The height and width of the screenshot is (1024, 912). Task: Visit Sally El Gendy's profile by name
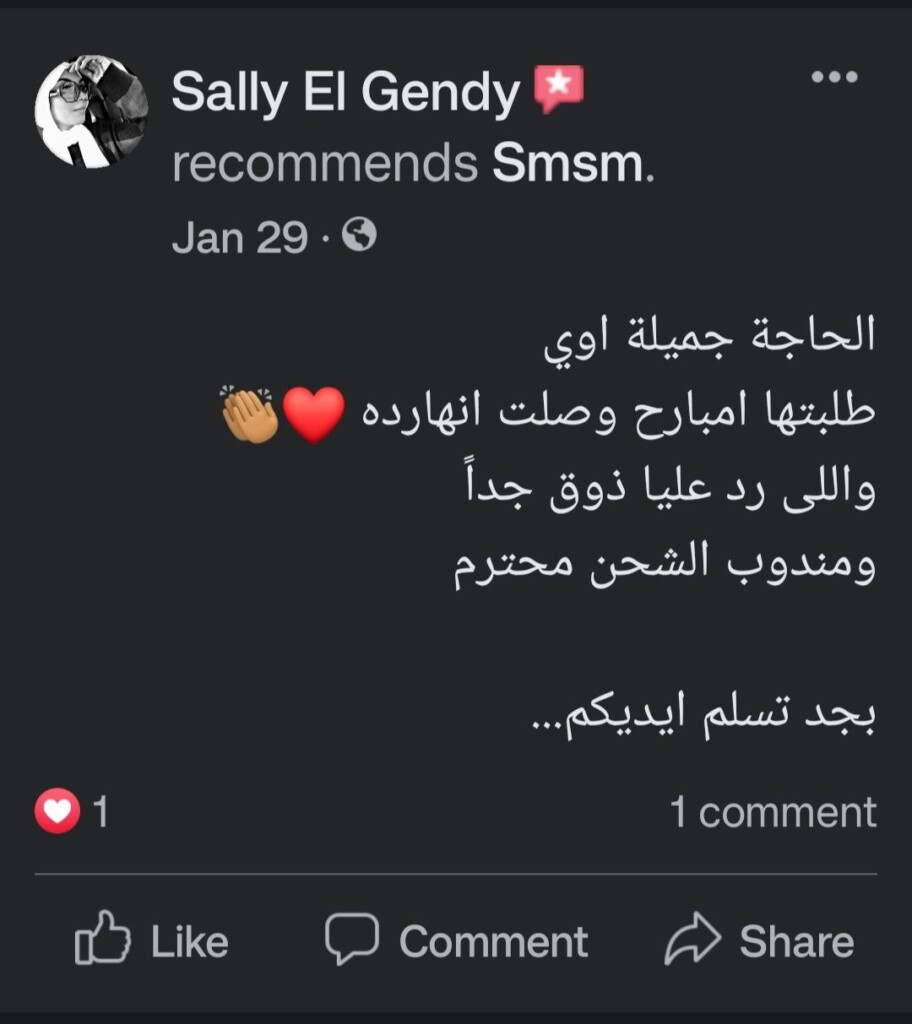(x=345, y=94)
